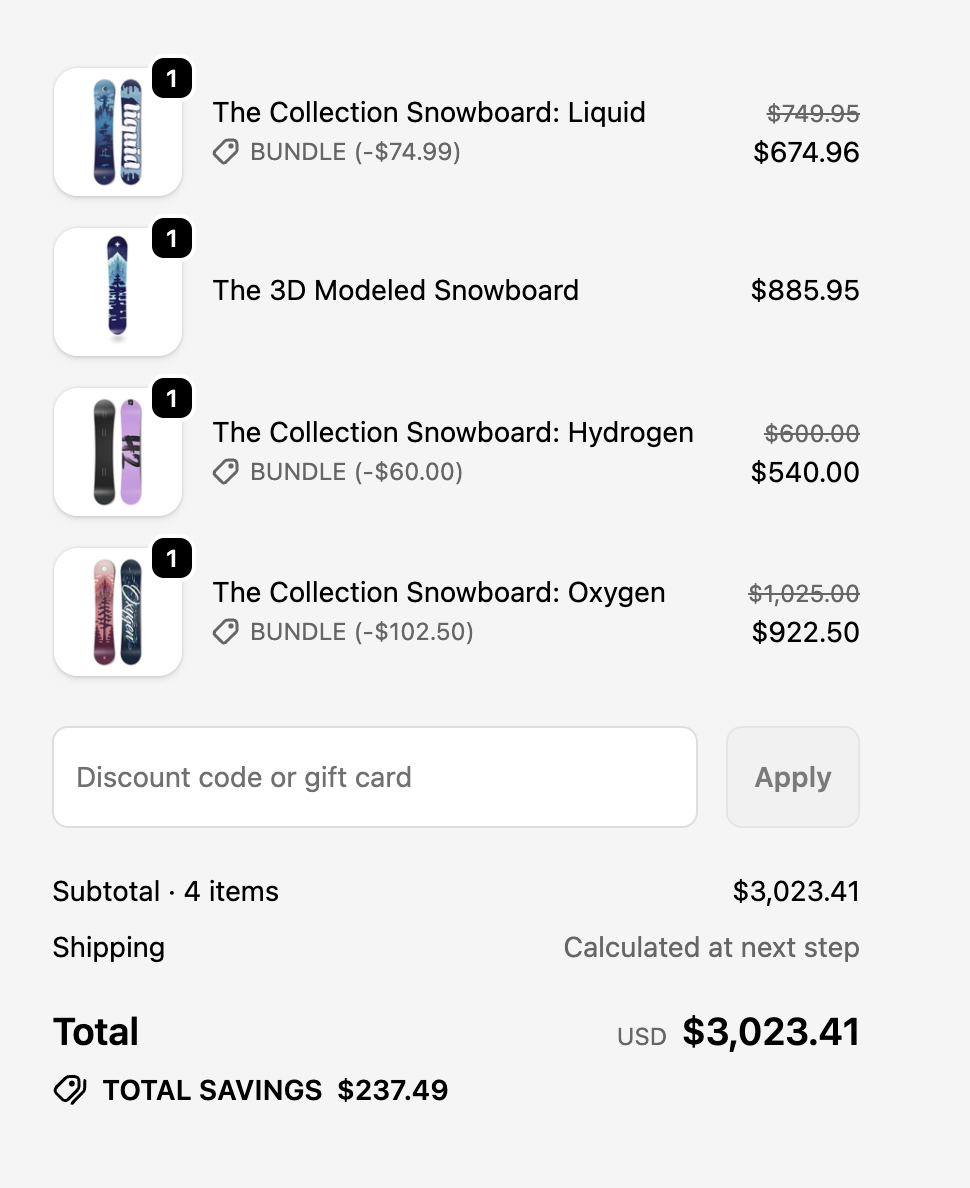Click the Shipping calculated at next step text
The width and height of the screenshot is (970, 1188).
711,947
